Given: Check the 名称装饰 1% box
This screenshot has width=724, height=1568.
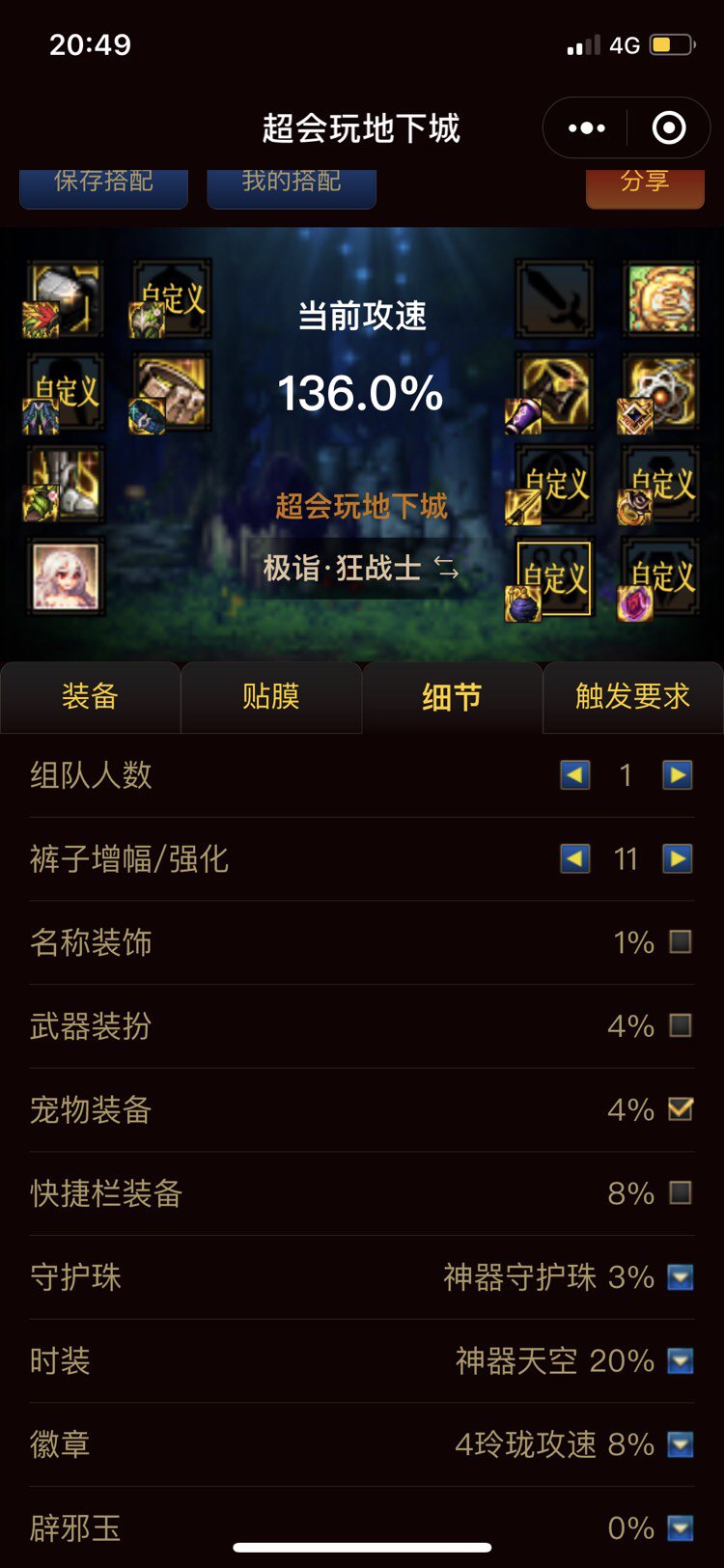Looking at the screenshot, I should pos(681,941).
